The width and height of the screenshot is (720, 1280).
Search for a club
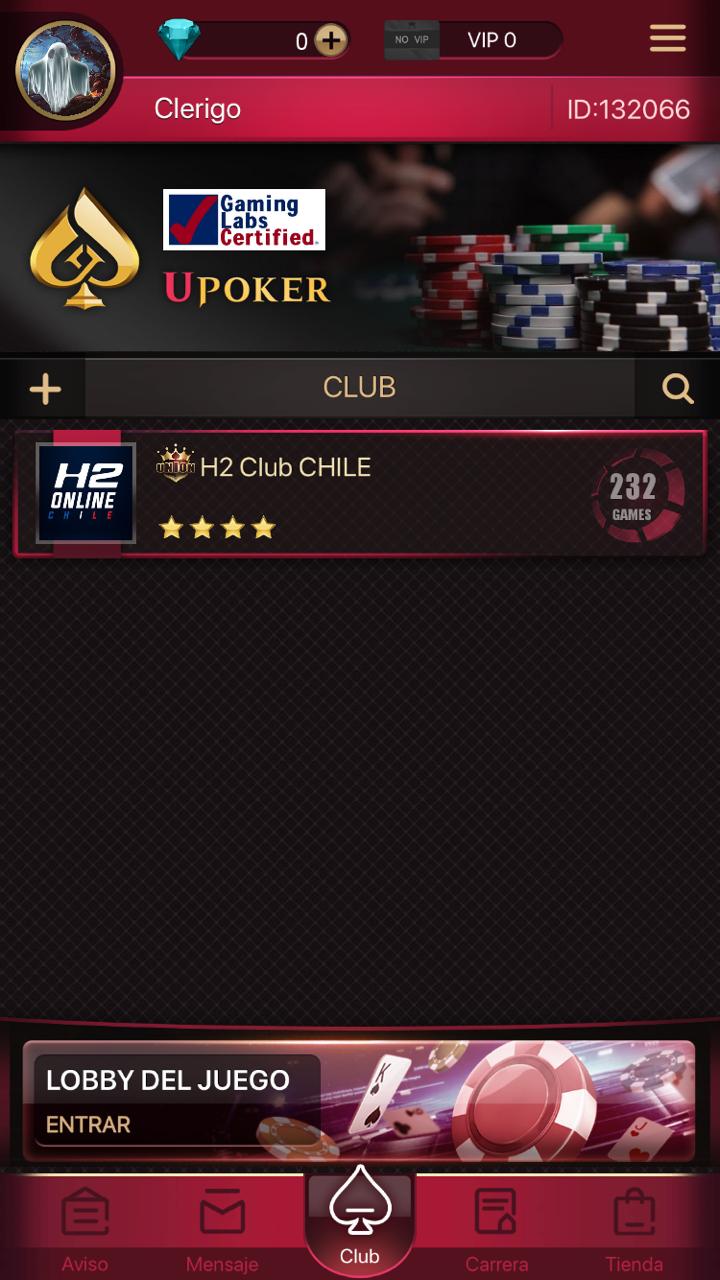(x=677, y=388)
